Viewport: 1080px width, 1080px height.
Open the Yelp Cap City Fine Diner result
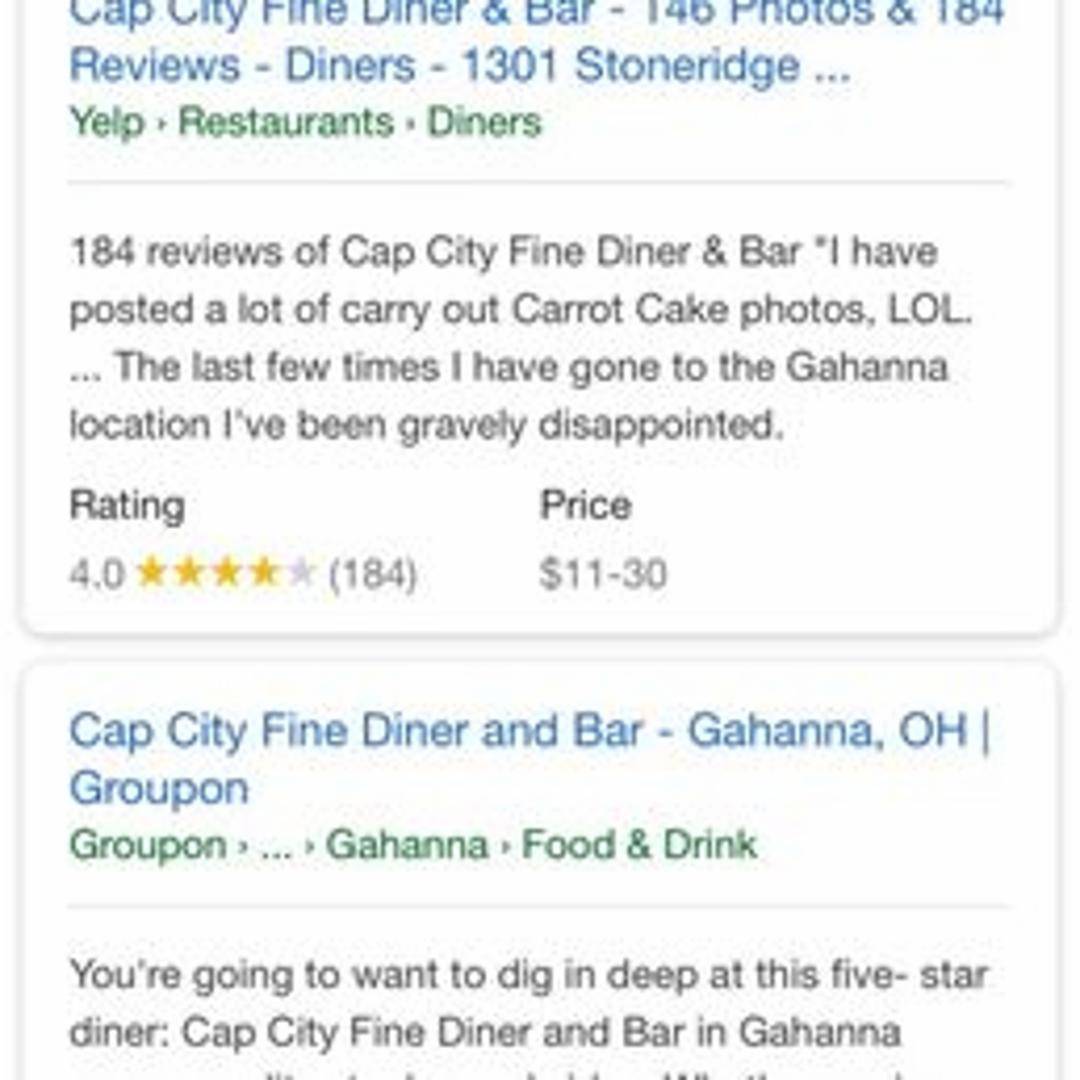(460, 64)
